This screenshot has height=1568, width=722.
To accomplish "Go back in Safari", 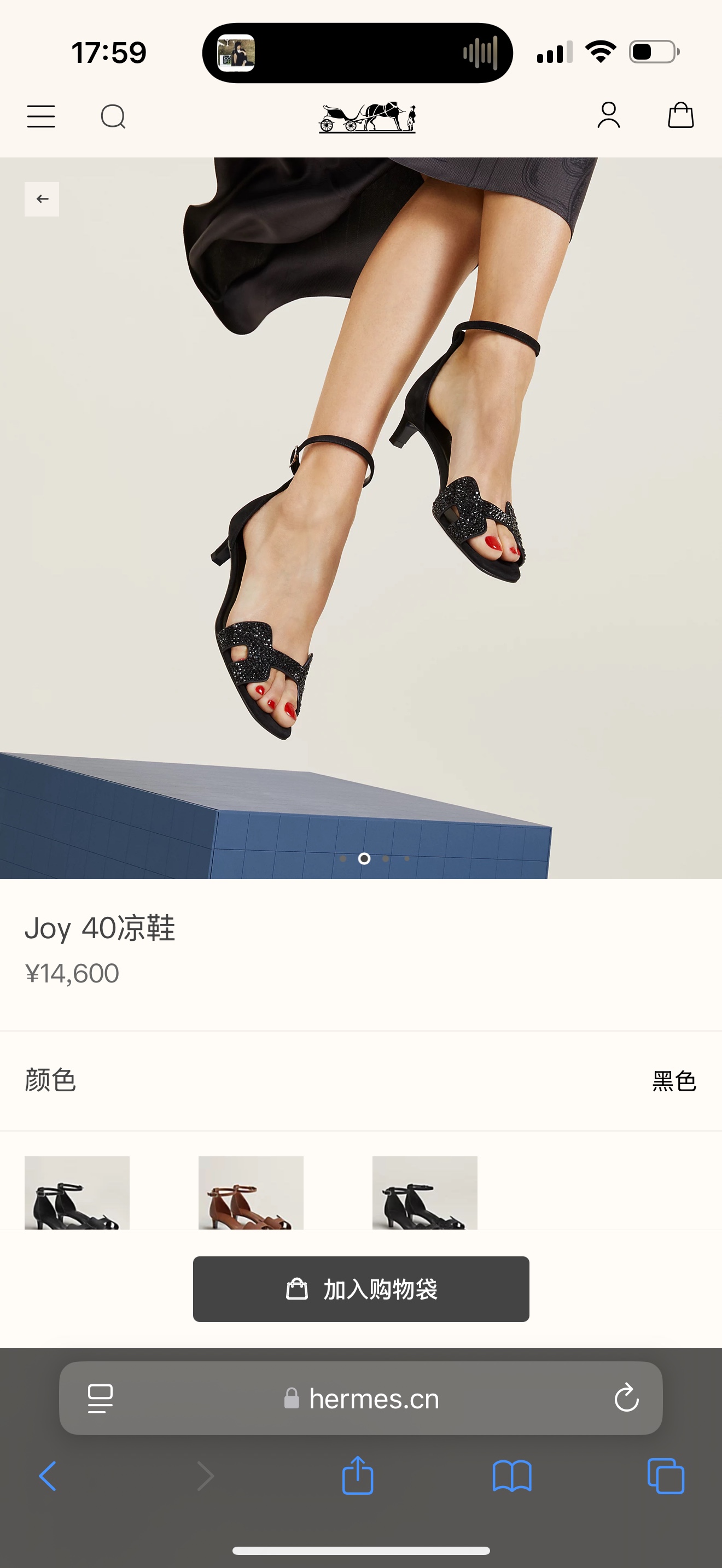I will click(x=48, y=1476).
